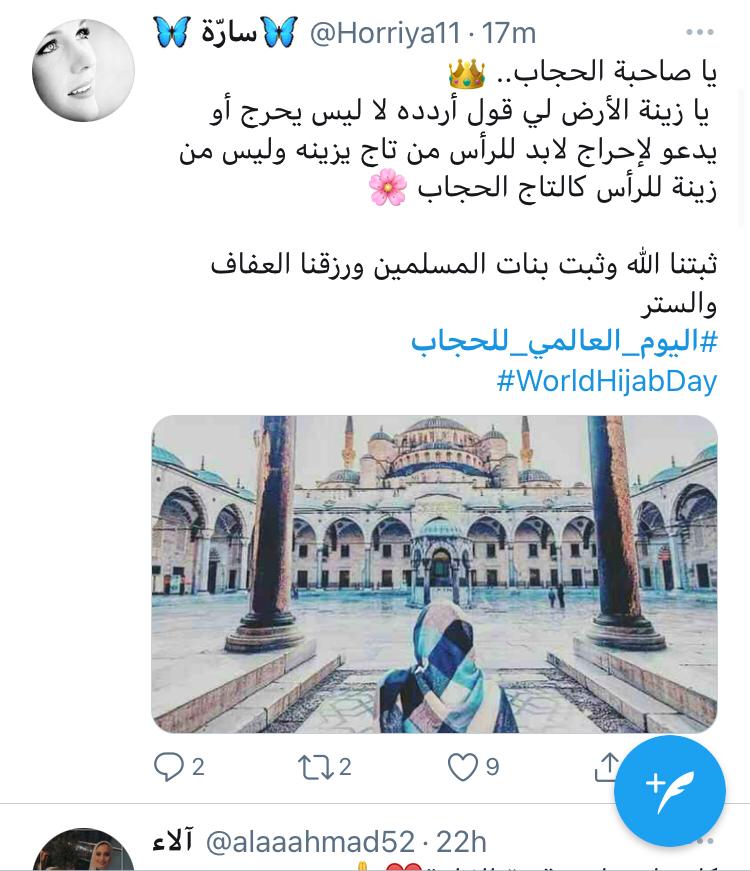Viewport: 750px width, 871px height.
Task: Retweet @Horriya11's tweet
Action: [315, 767]
